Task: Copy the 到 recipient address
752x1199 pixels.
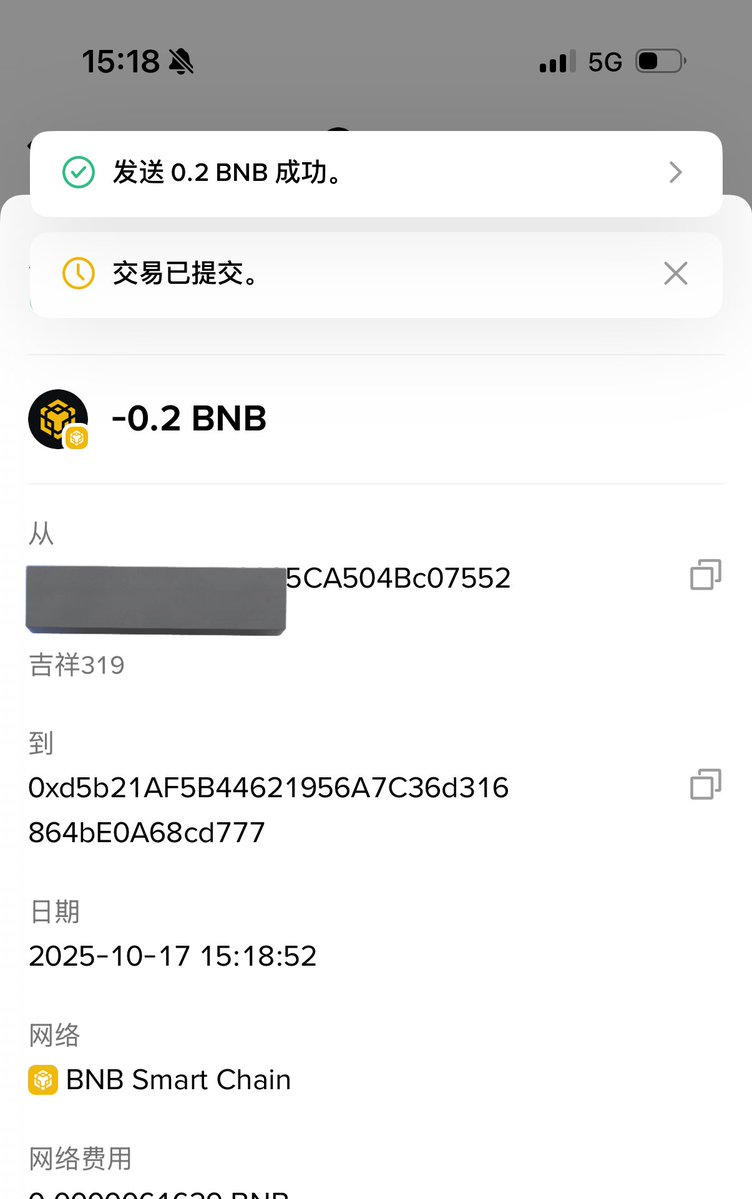Action: pos(705,785)
